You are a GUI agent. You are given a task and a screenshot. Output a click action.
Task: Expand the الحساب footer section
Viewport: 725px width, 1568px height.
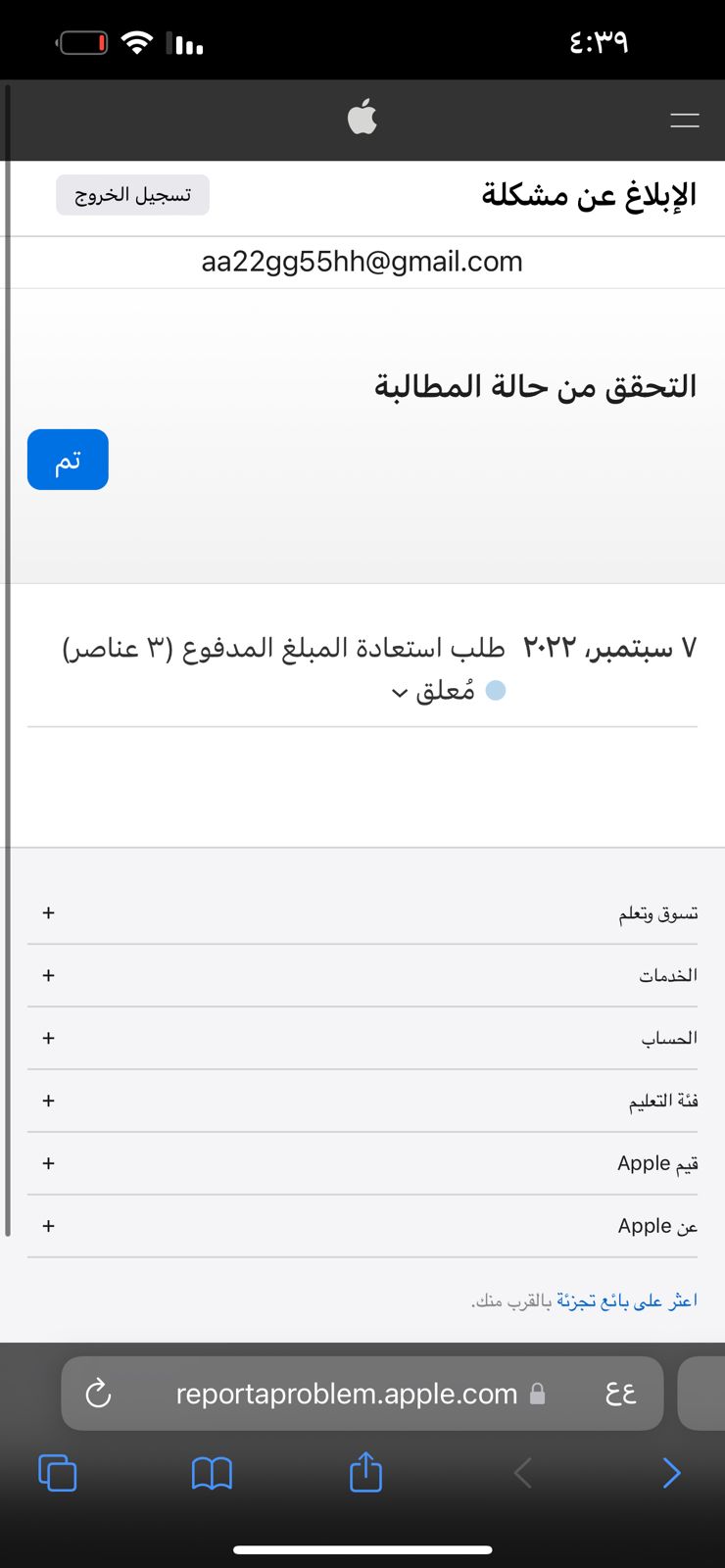click(362, 1039)
